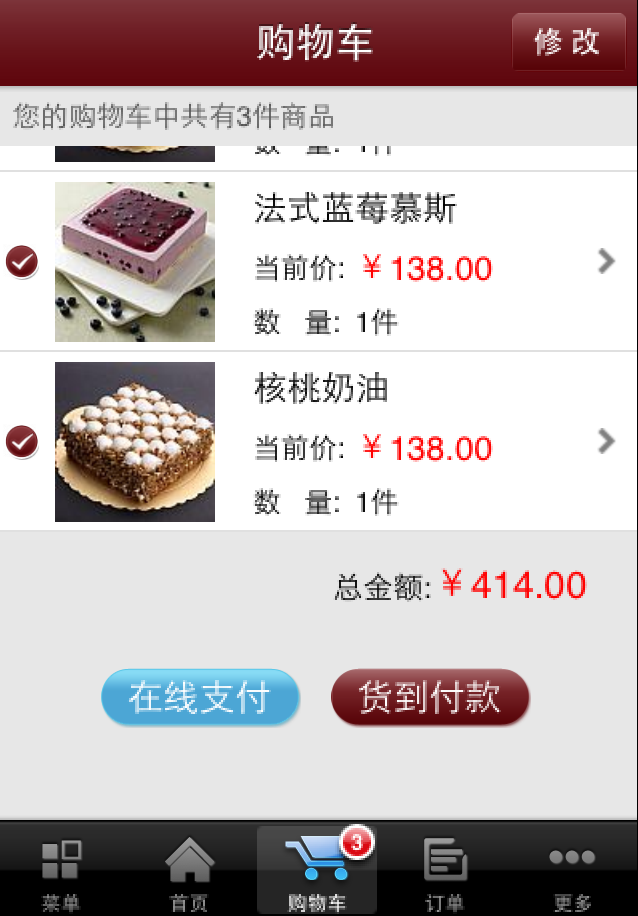Select the 购物车 cart tab
Image resolution: width=638 pixels, height=916 pixels.
click(317, 870)
